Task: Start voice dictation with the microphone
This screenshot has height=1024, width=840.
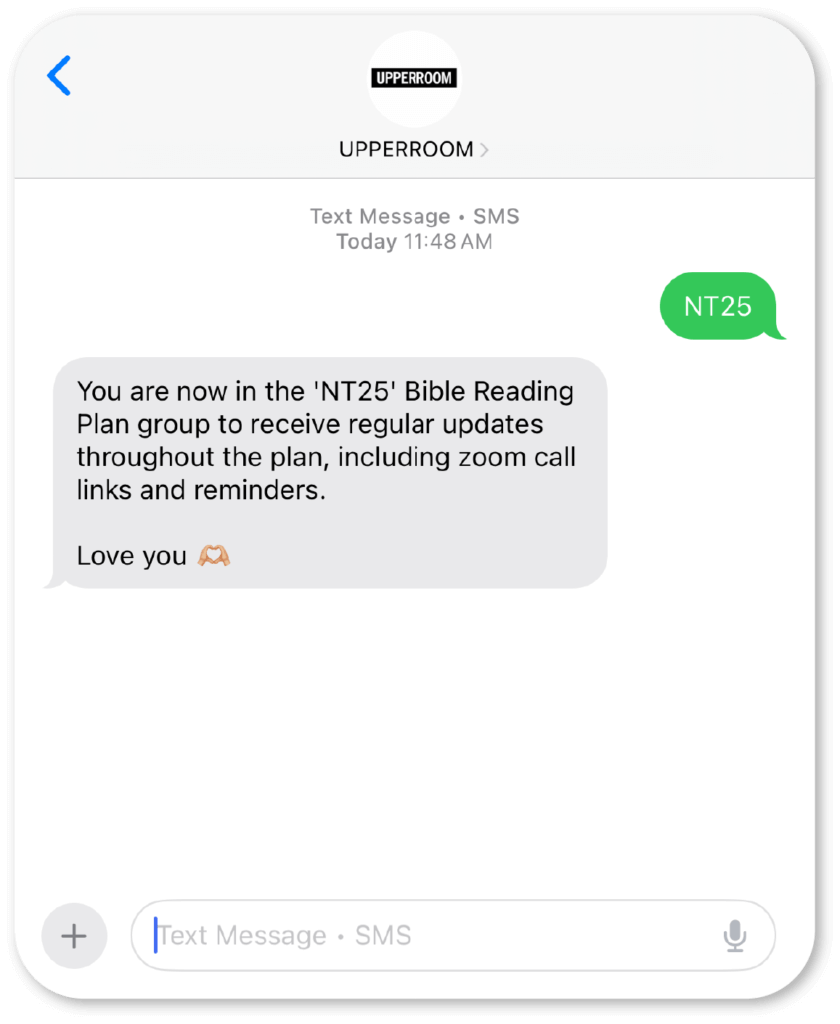Action: pos(735,936)
